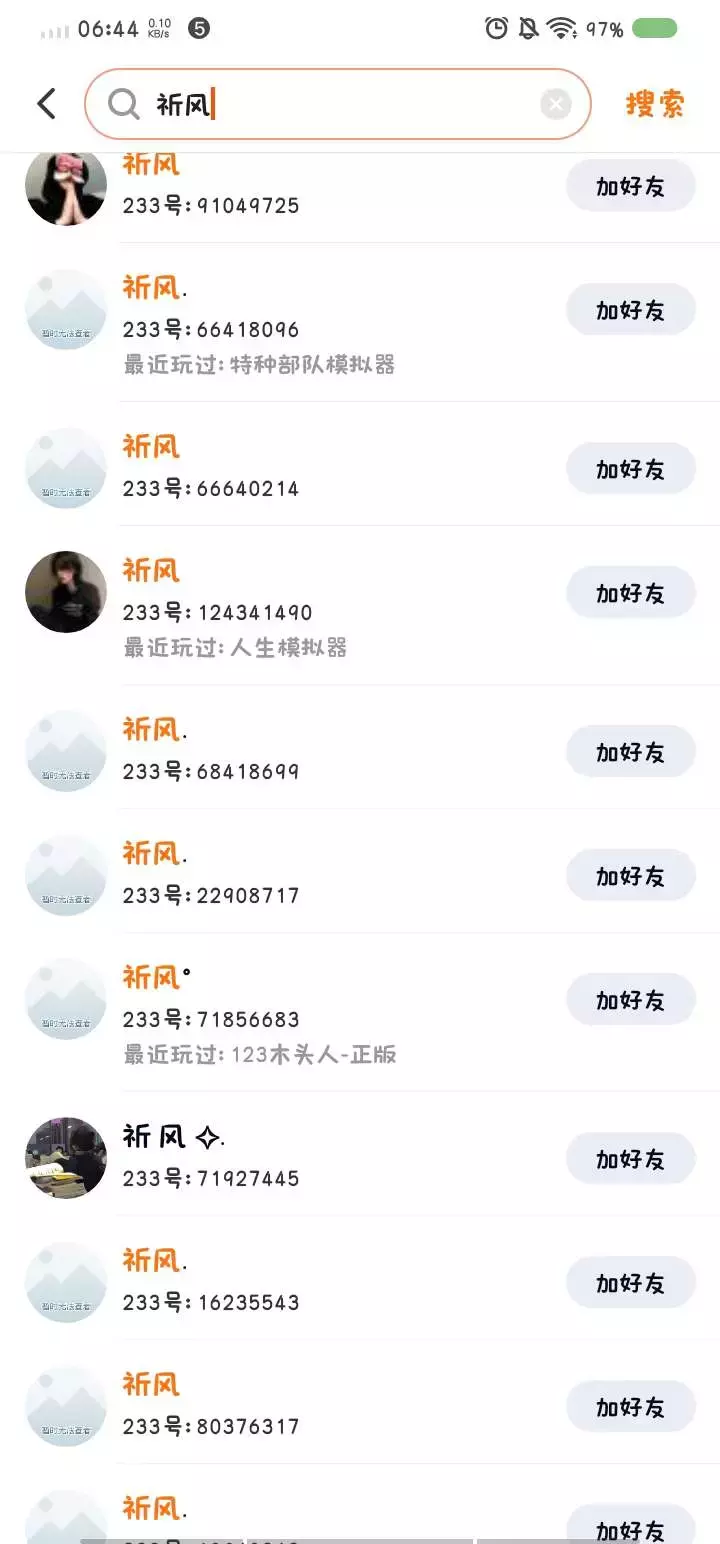720x1544 pixels.
Task: Open profile who played 123木头人-正版
Action: 66,1000
